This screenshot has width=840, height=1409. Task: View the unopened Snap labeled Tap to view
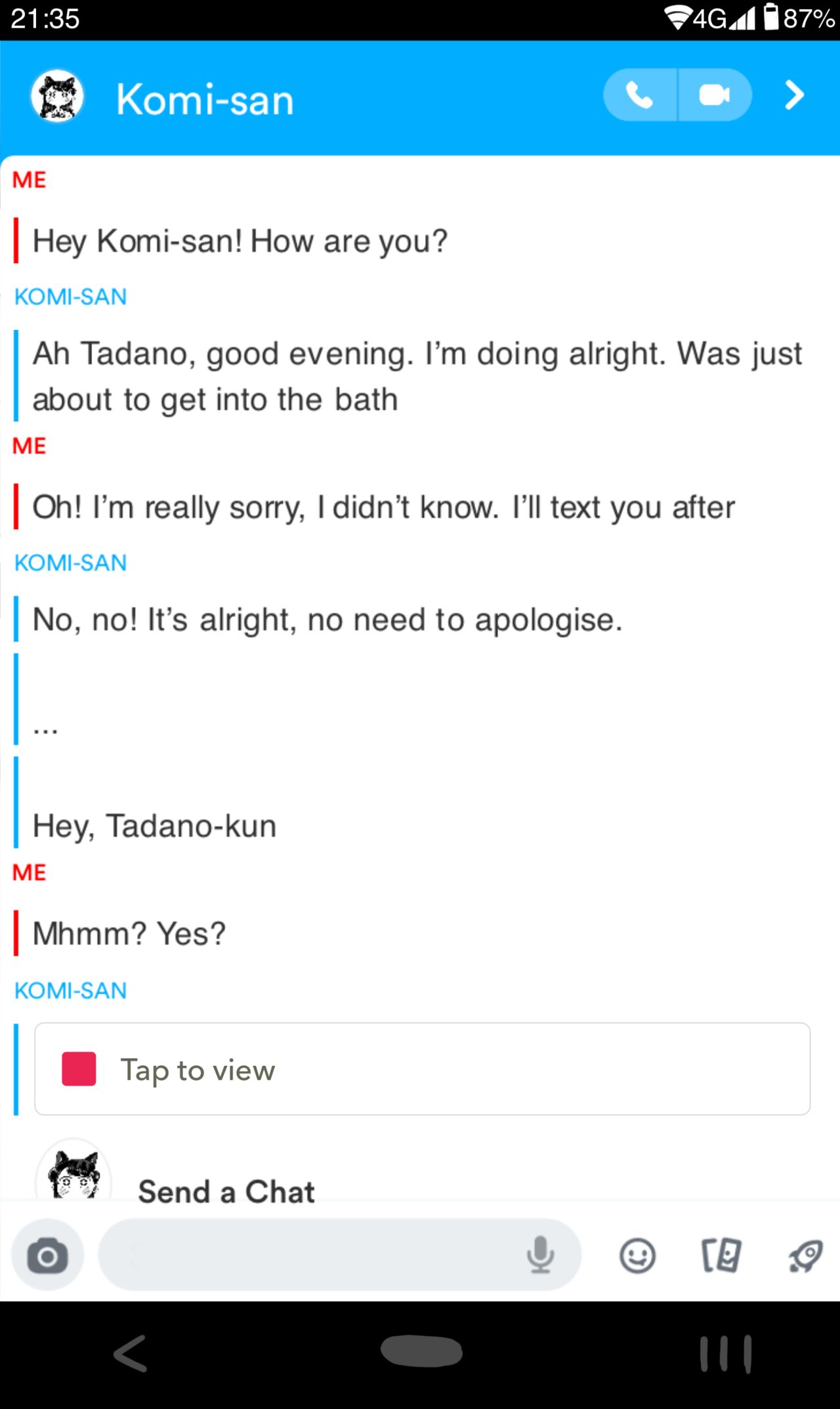422,1069
